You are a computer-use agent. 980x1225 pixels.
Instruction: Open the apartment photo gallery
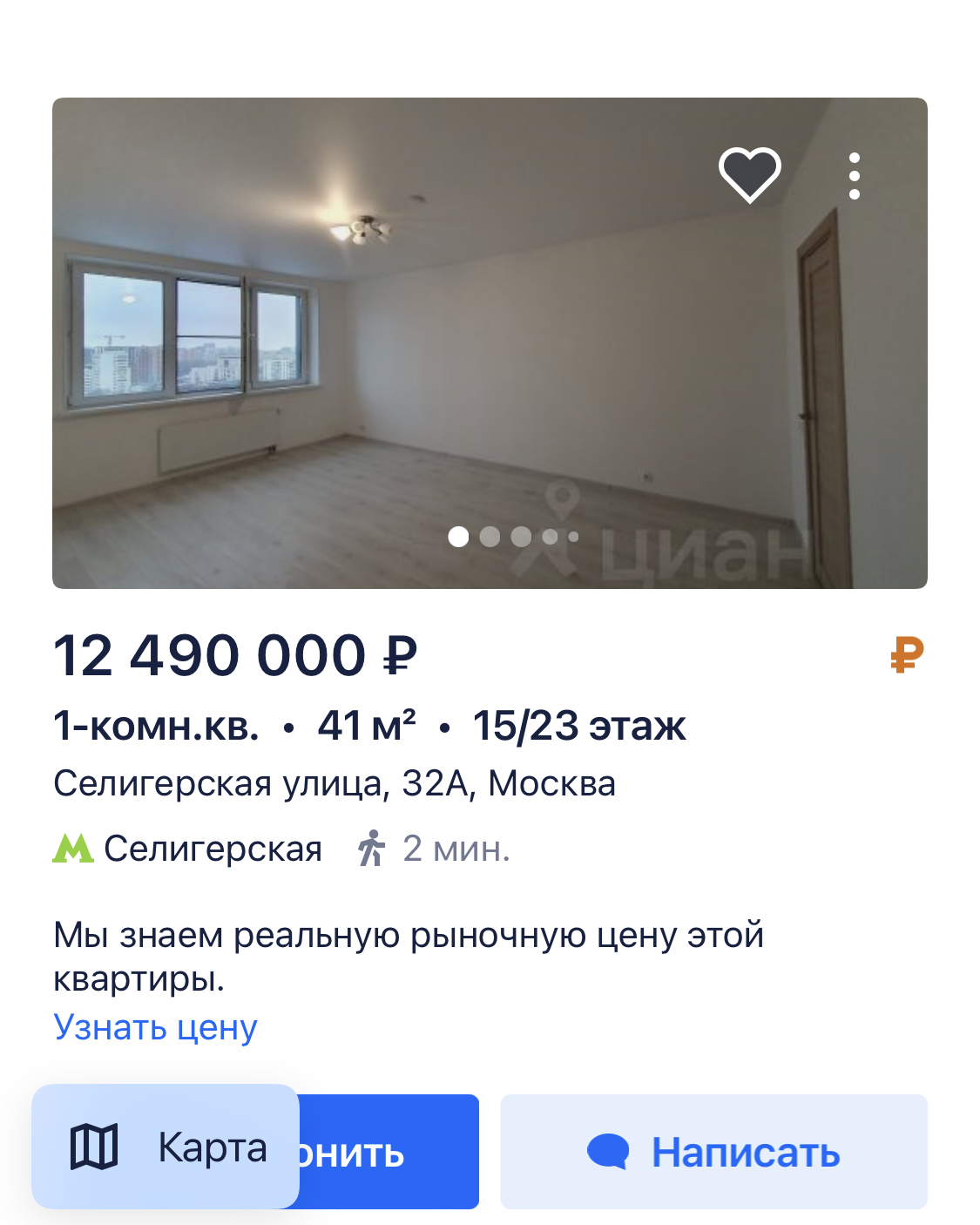(x=436, y=349)
